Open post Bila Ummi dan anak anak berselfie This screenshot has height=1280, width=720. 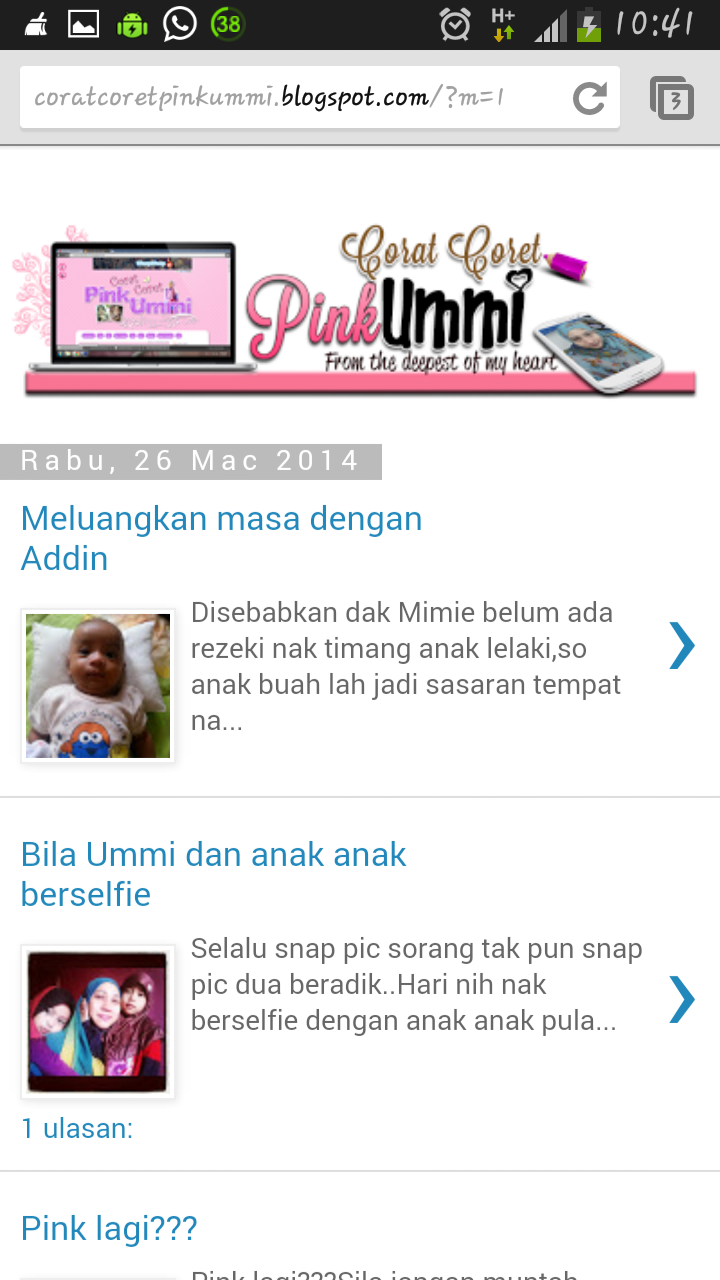pos(213,874)
